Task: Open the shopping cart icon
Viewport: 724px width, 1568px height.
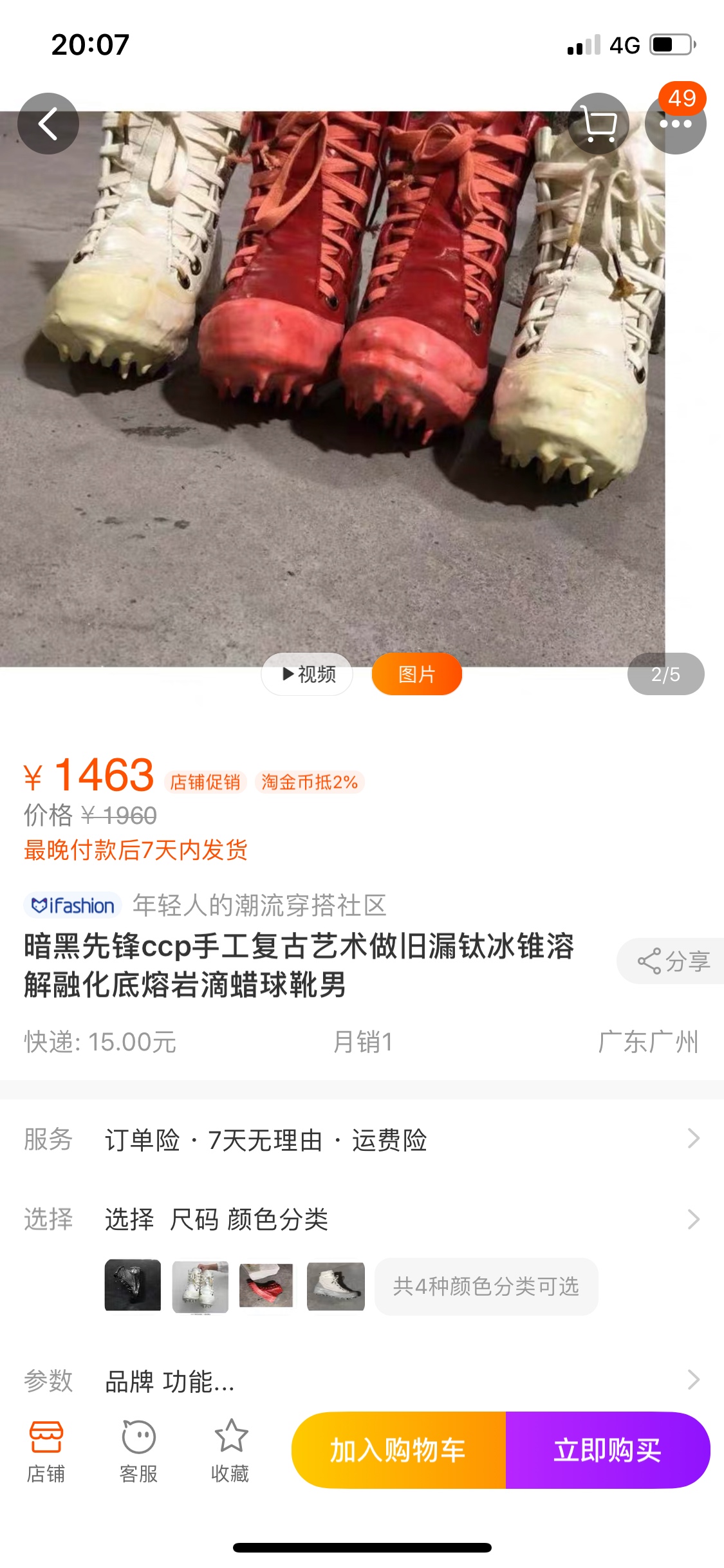Action: tap(599, 124)
